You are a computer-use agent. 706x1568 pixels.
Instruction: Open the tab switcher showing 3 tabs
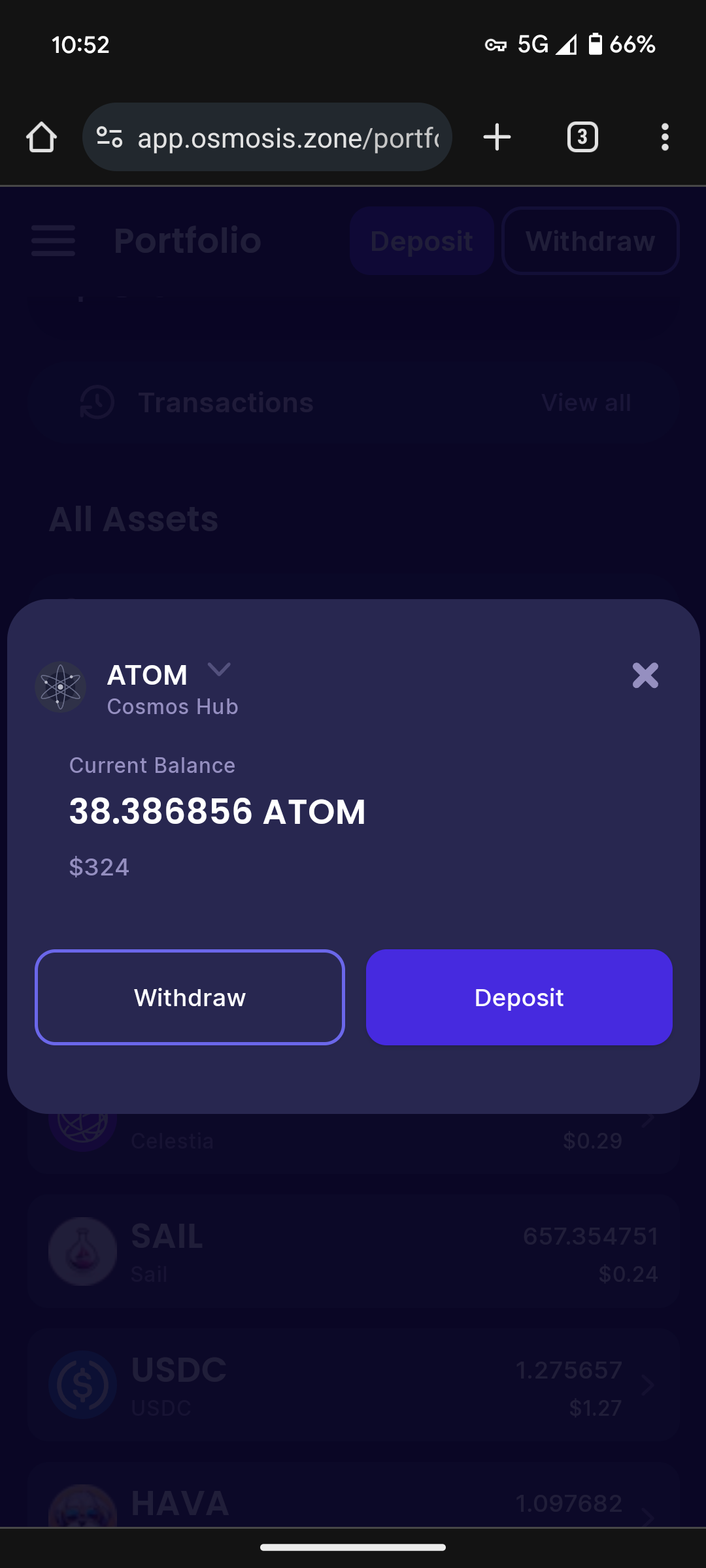pos(582,137)
